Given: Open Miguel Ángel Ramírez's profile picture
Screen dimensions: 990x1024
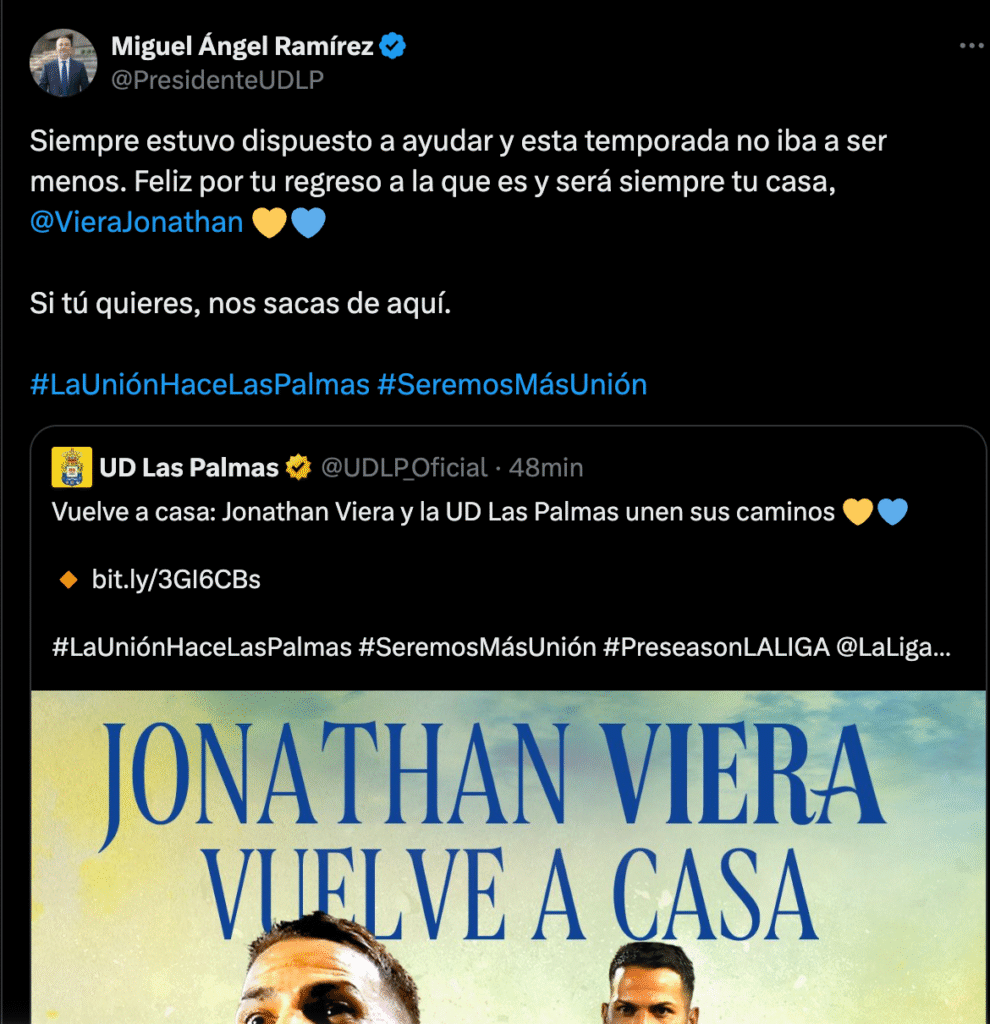Looking at the screenshot, I should point(64,63).
